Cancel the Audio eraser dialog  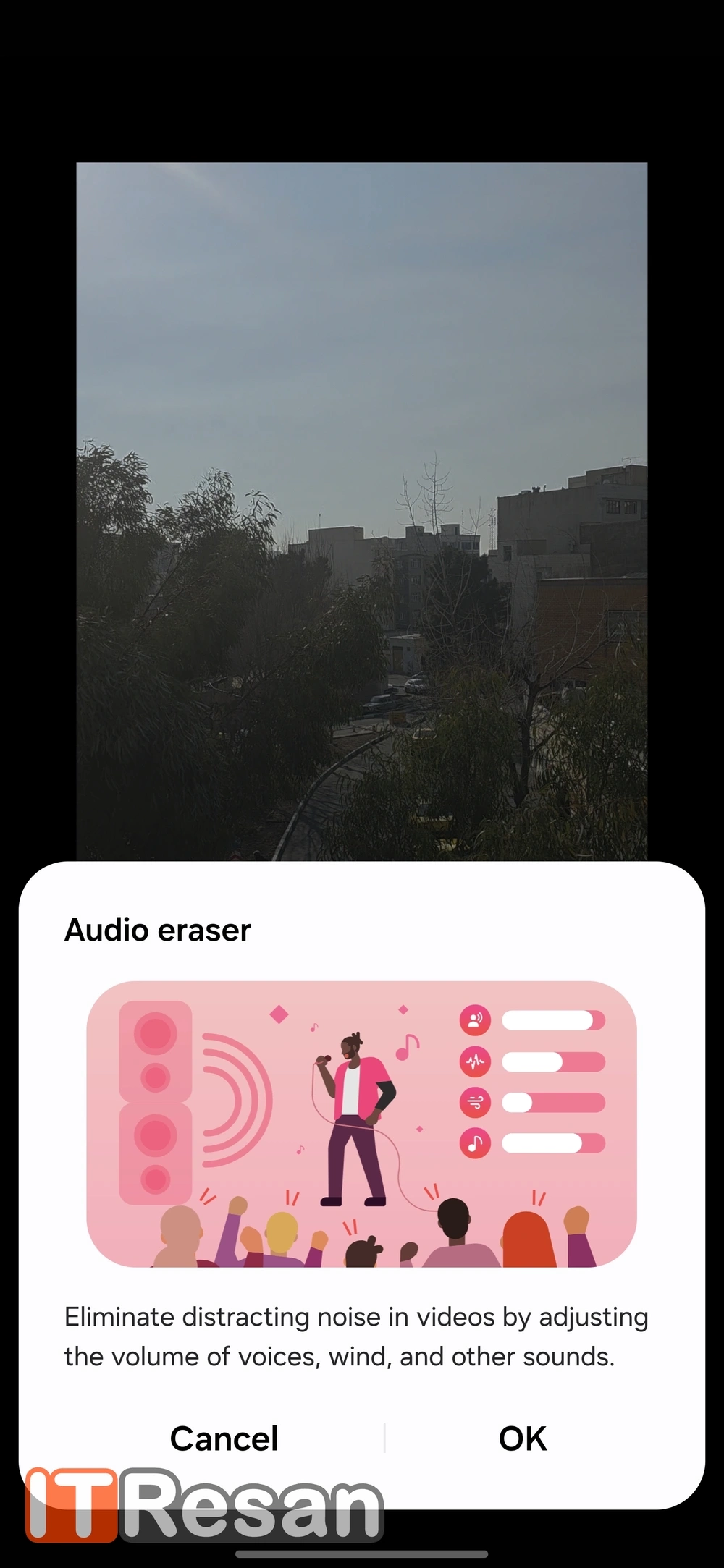click(x=224, y=1438)
